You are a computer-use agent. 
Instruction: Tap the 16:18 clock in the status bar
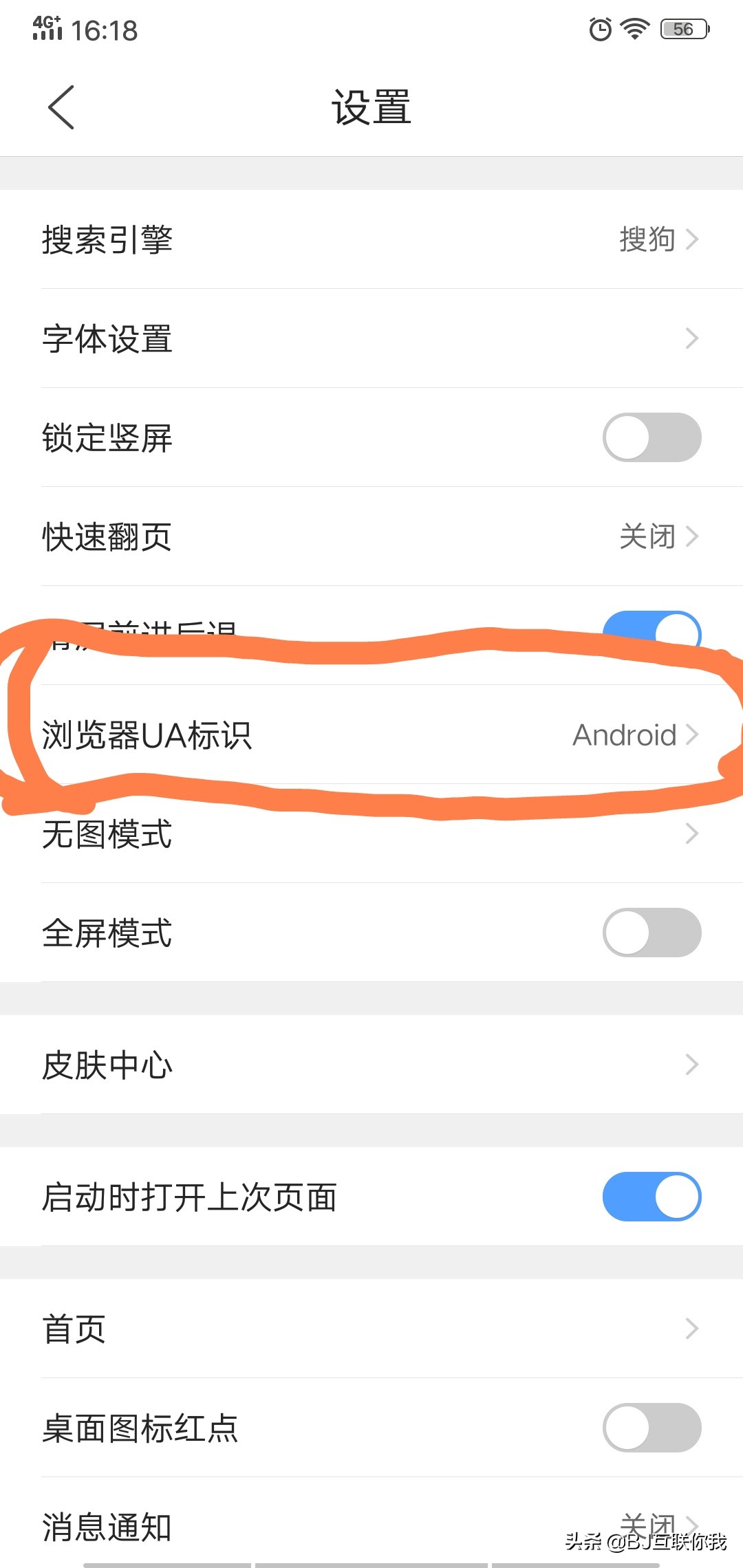(x=107, y=29)
